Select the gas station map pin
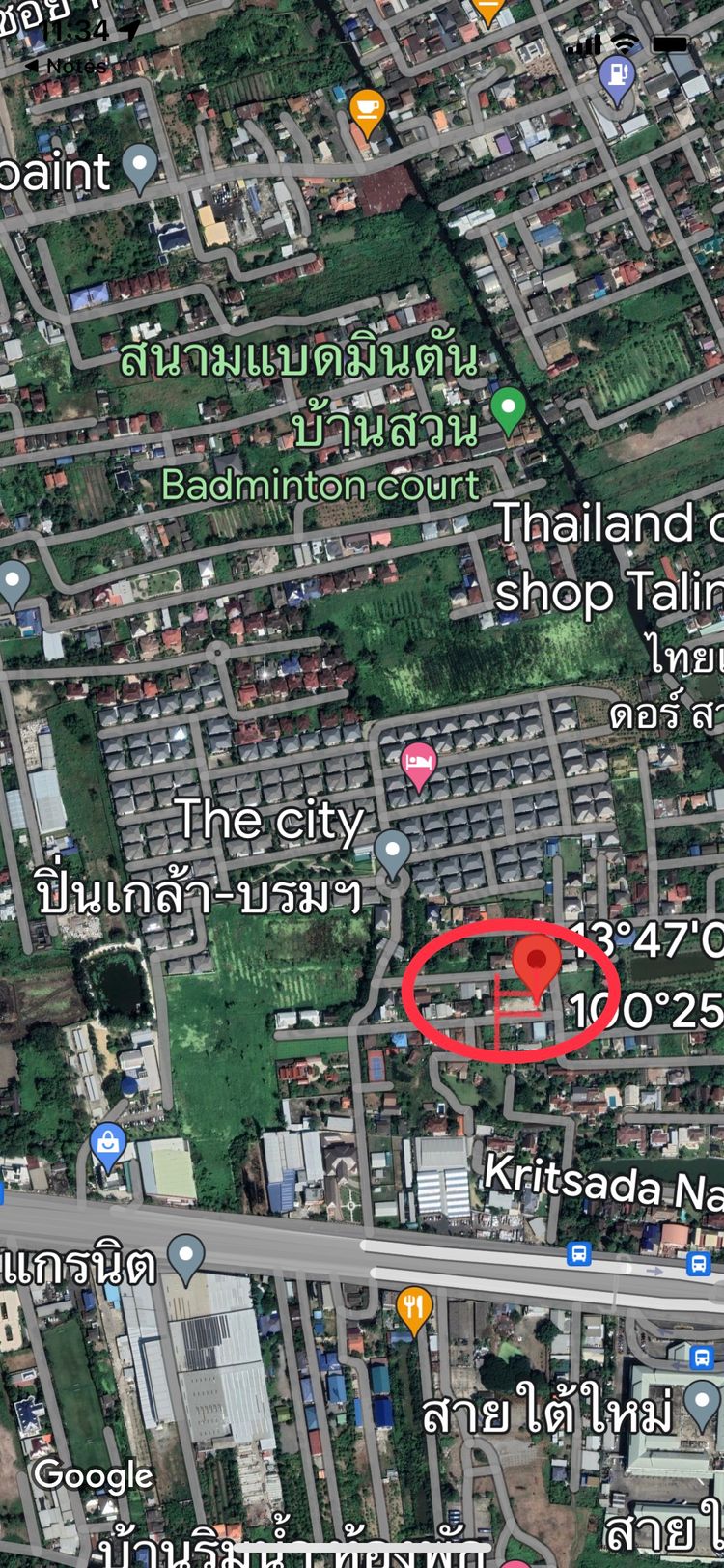 coord(617,74)
